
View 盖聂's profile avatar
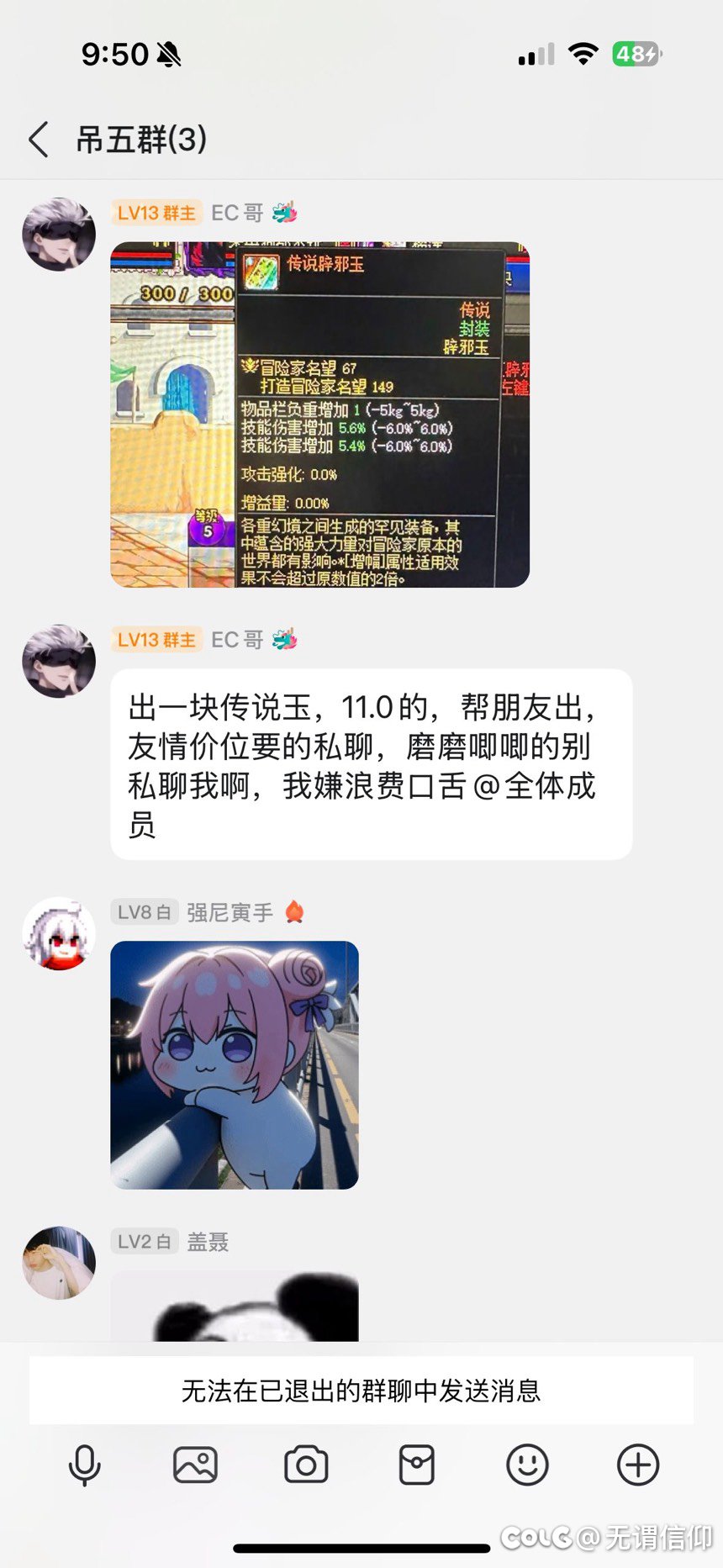click(59, 1262)
